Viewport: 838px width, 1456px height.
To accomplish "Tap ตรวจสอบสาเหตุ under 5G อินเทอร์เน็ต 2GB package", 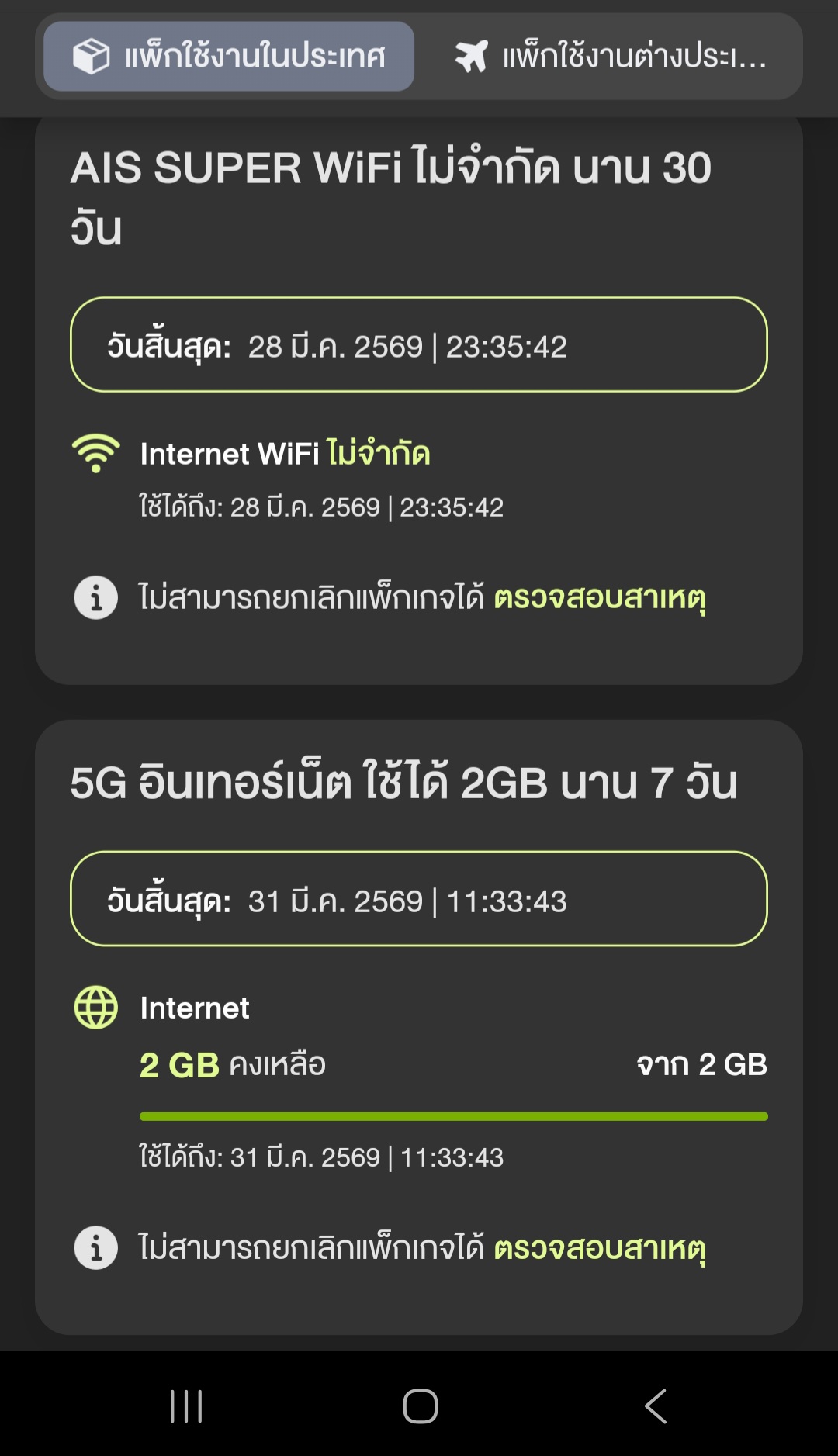I will 600,1248.
